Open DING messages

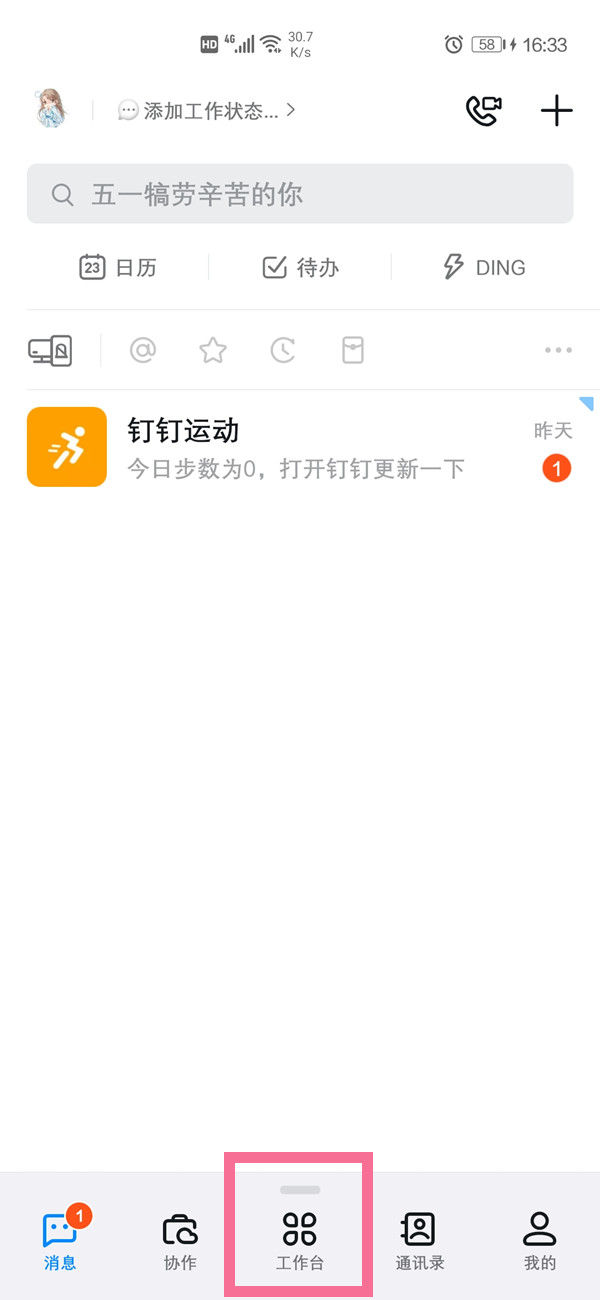click(483, 267)
